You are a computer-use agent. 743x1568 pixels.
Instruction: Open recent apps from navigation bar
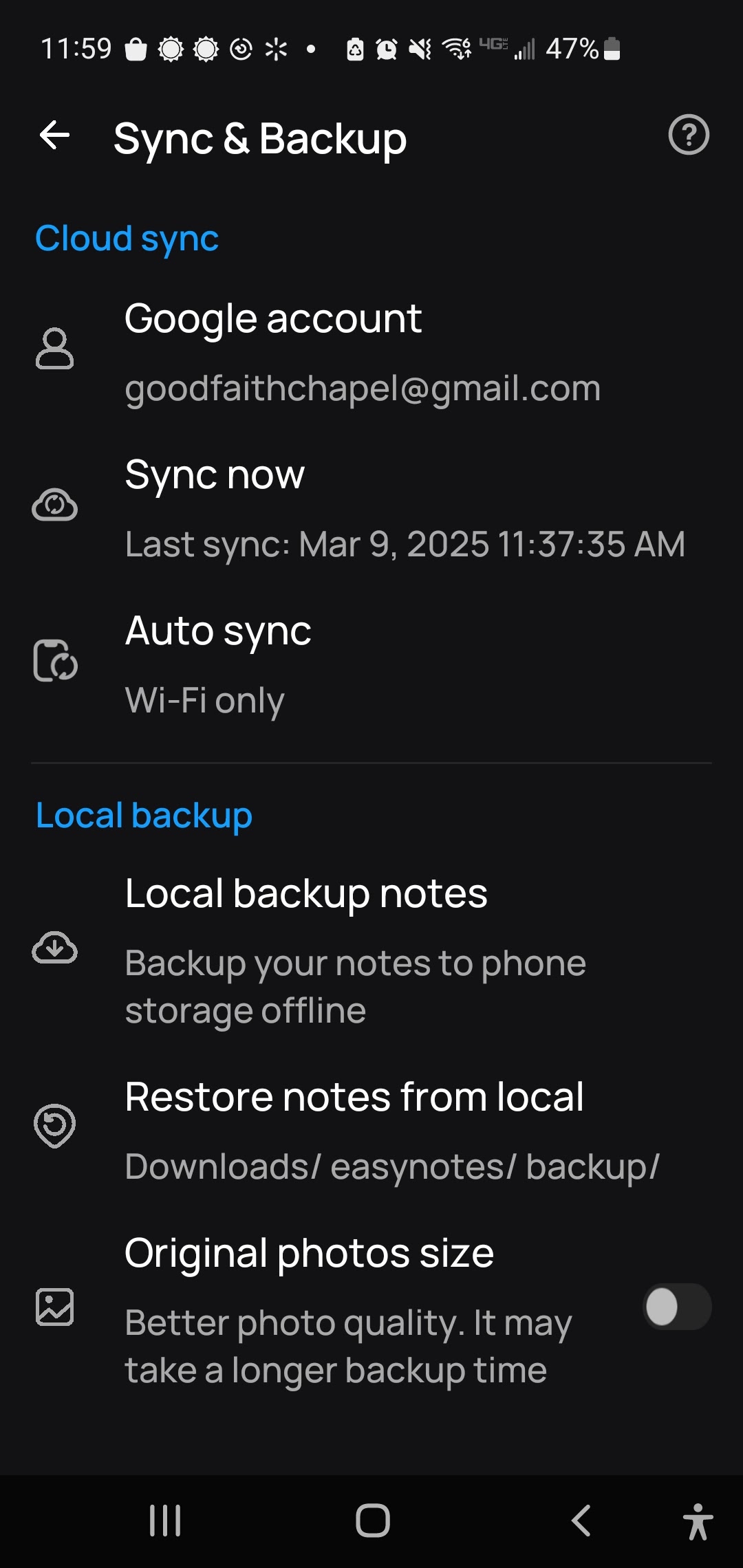click(165, 1521)
